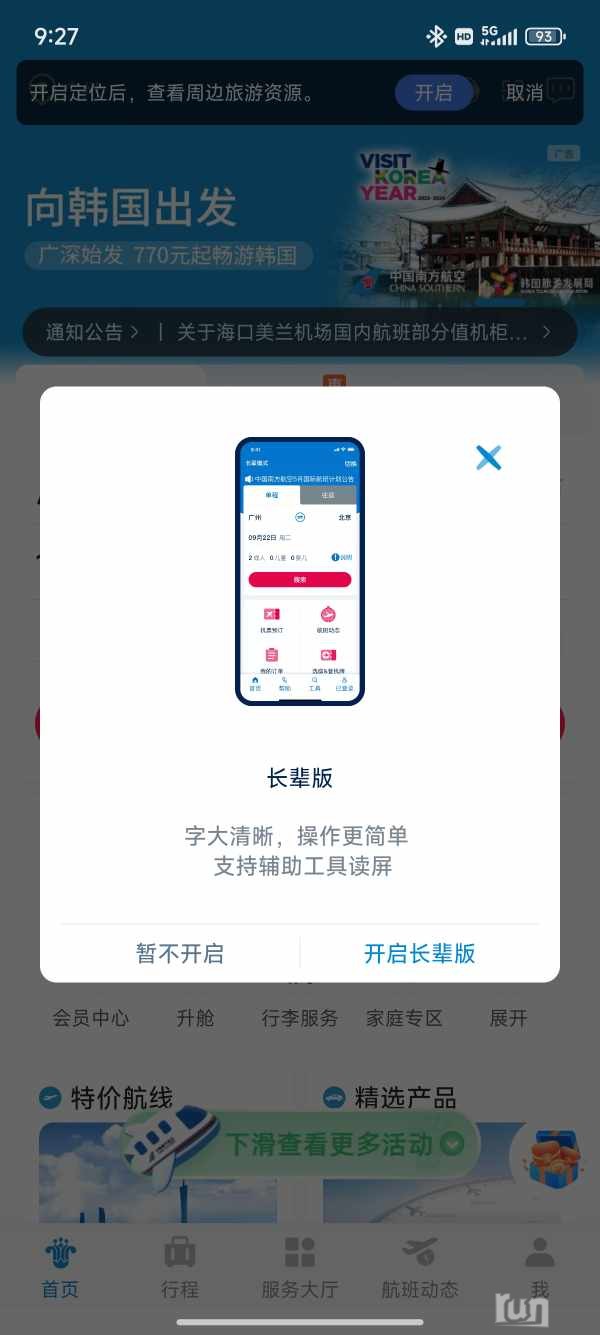Open the 我 profile tab

click(540, 1268)
